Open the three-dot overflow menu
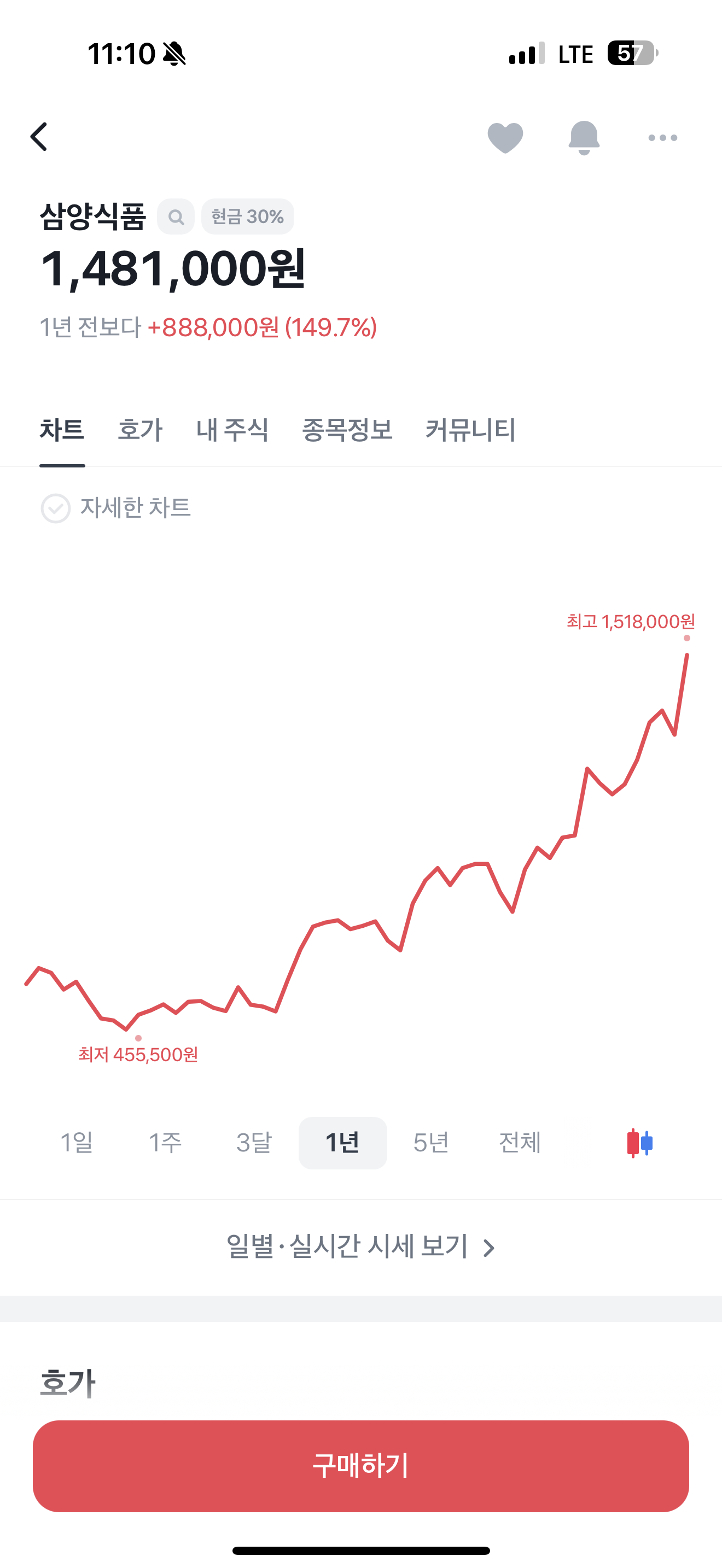This screenshot has height=1568, width=722. pyautogui.click(x=662, y=138)
